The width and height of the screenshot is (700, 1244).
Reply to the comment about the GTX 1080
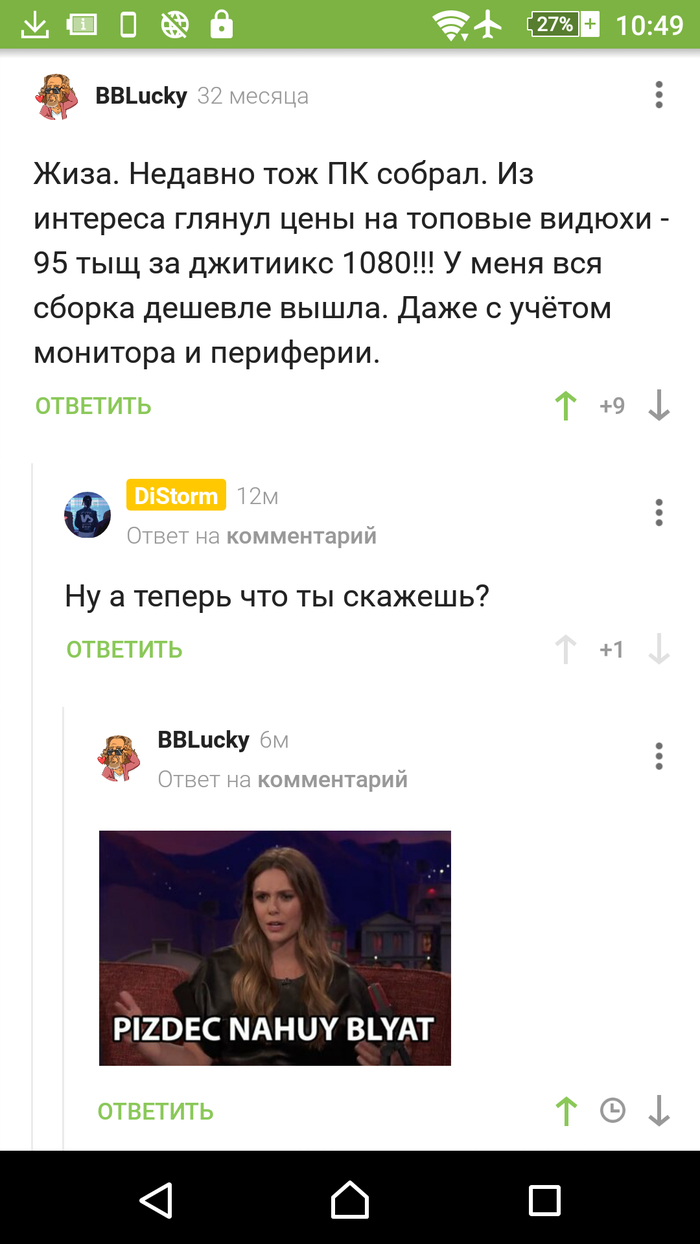click(93, 406)
